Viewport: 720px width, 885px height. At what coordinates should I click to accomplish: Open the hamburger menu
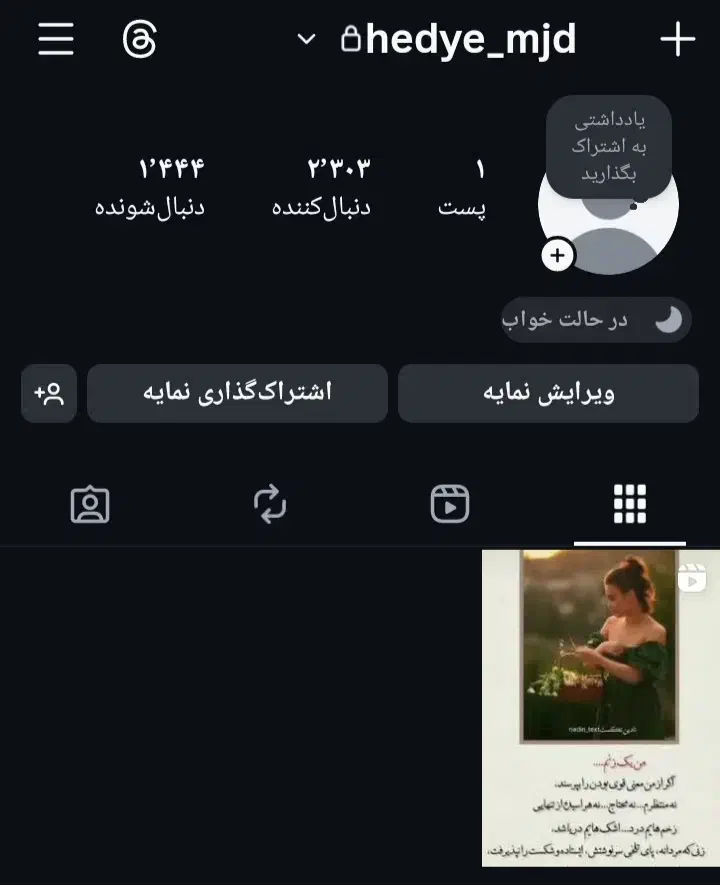pos(55,39)
